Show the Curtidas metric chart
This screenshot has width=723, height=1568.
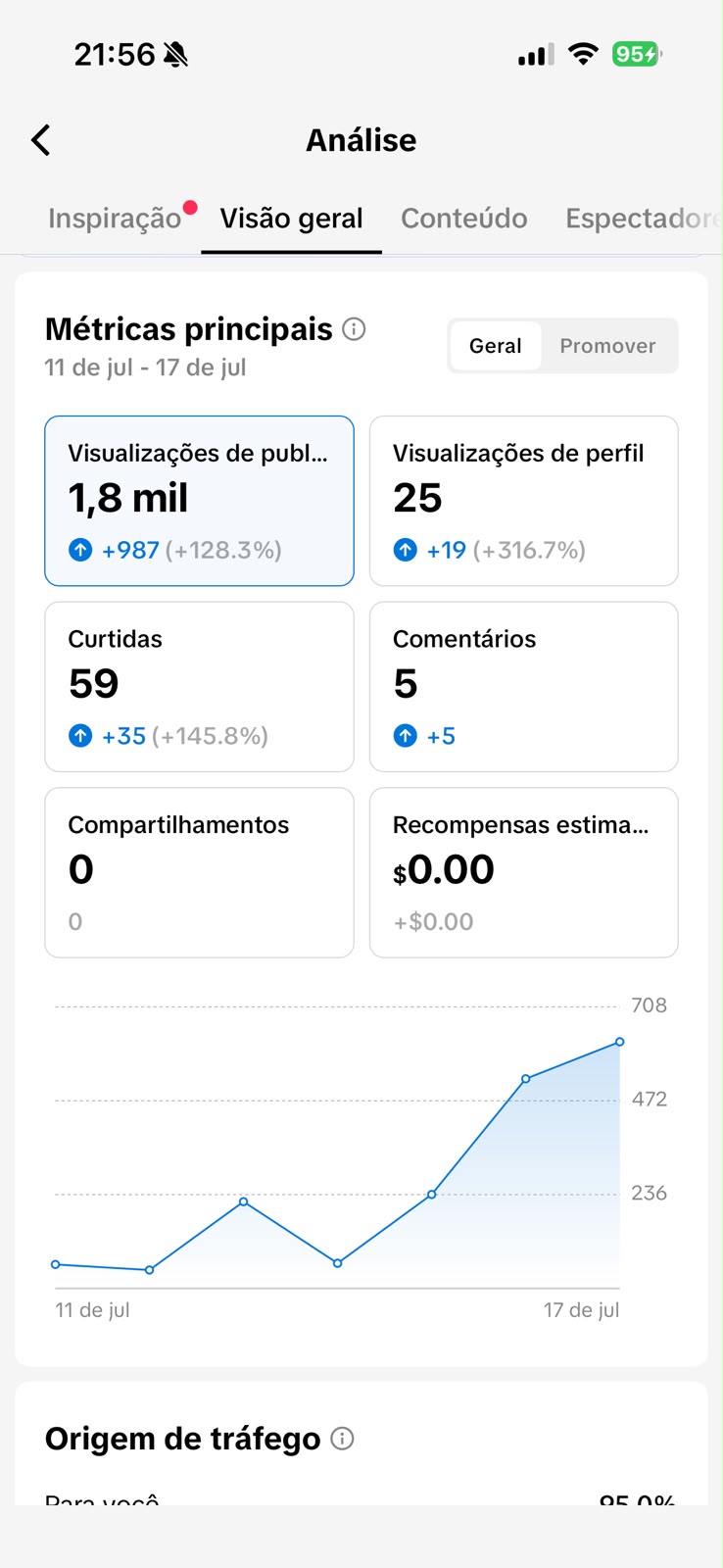point(199,687)
